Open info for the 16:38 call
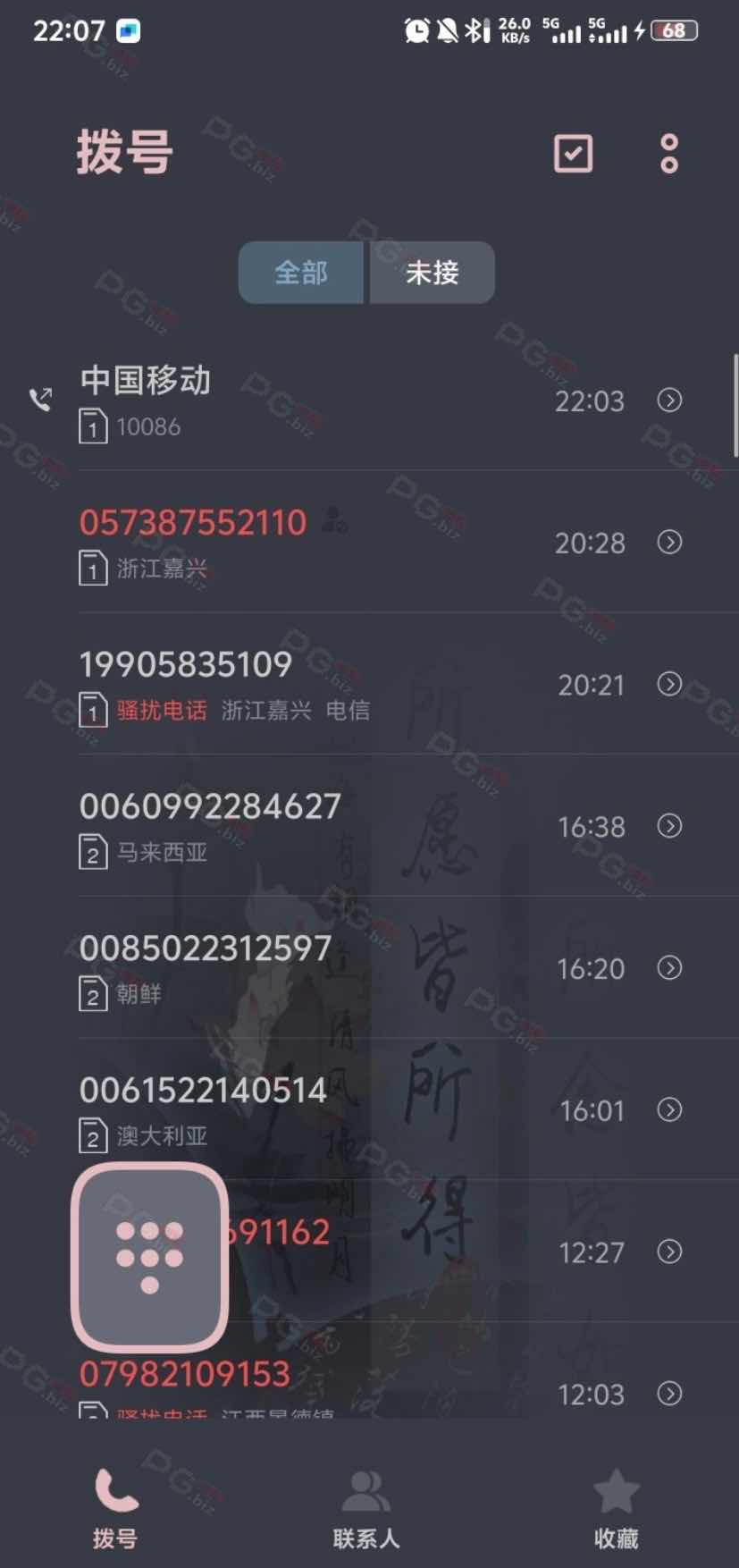This screenshot has height=1568, width=739. [x=669, y=825]
